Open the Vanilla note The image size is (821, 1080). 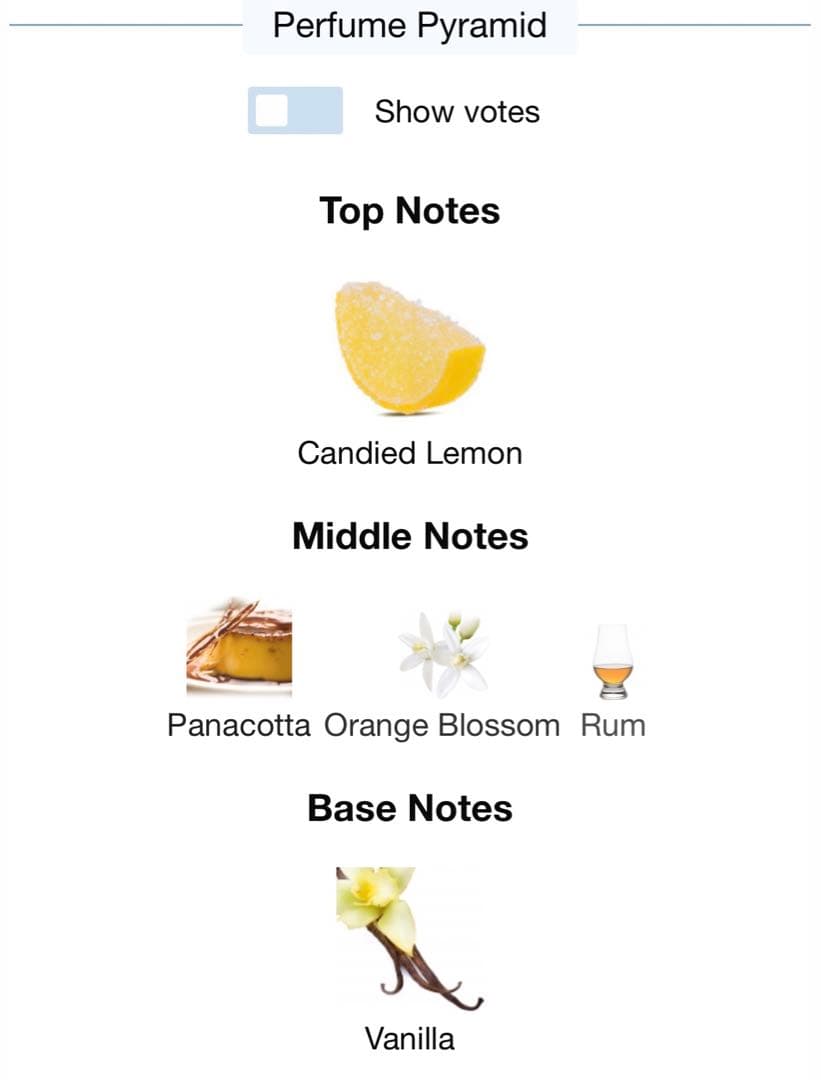coord(409,938)
